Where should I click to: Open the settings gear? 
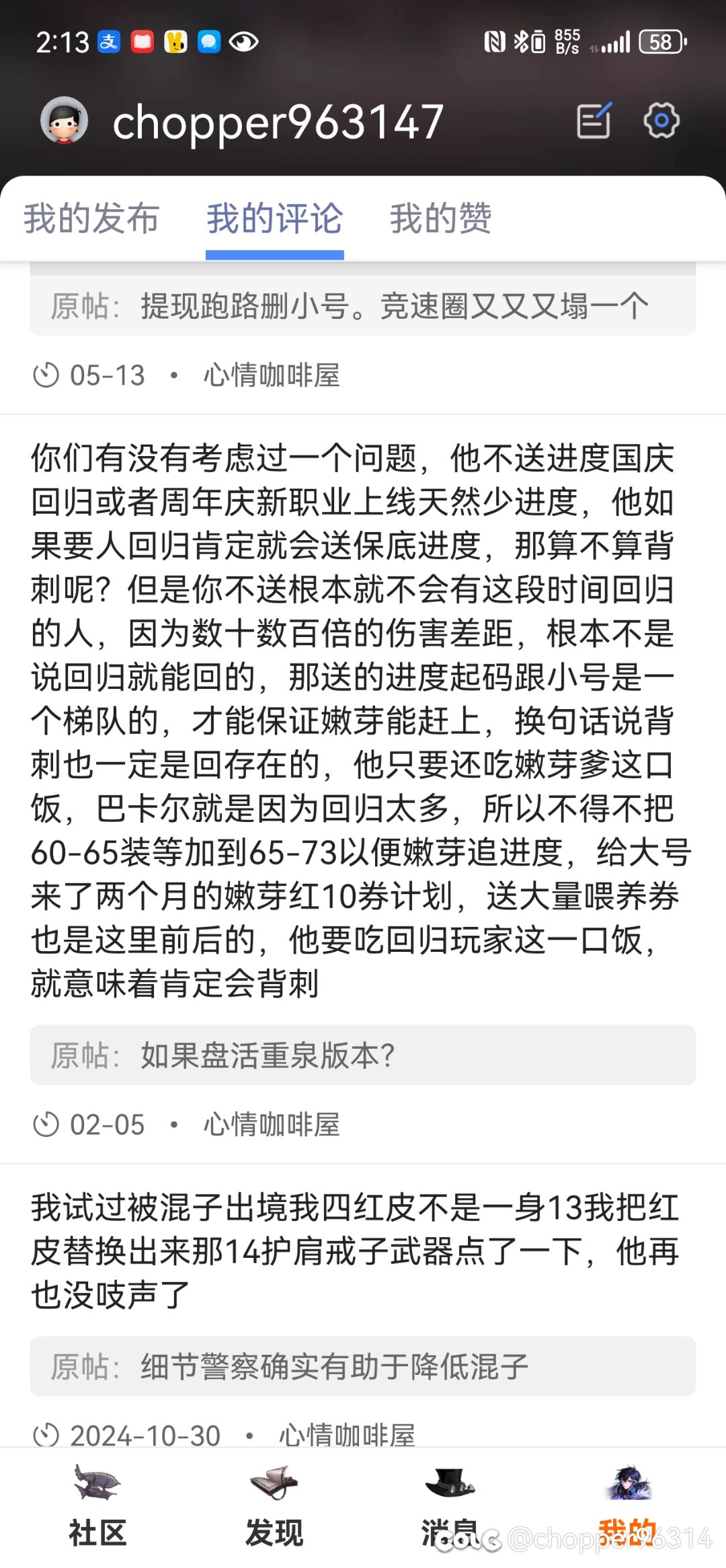point(661,121)
